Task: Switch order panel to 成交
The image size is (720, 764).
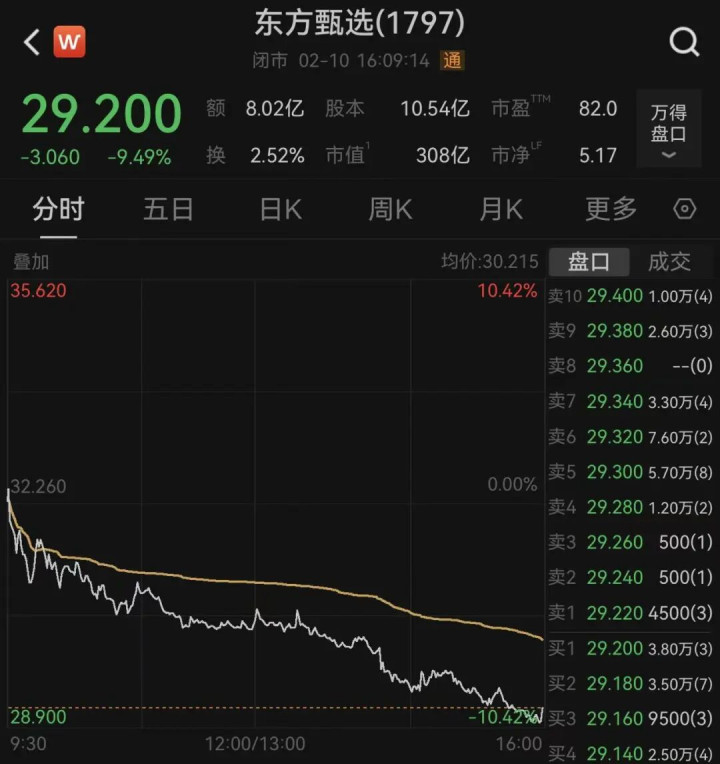Action: pos(669,262)
